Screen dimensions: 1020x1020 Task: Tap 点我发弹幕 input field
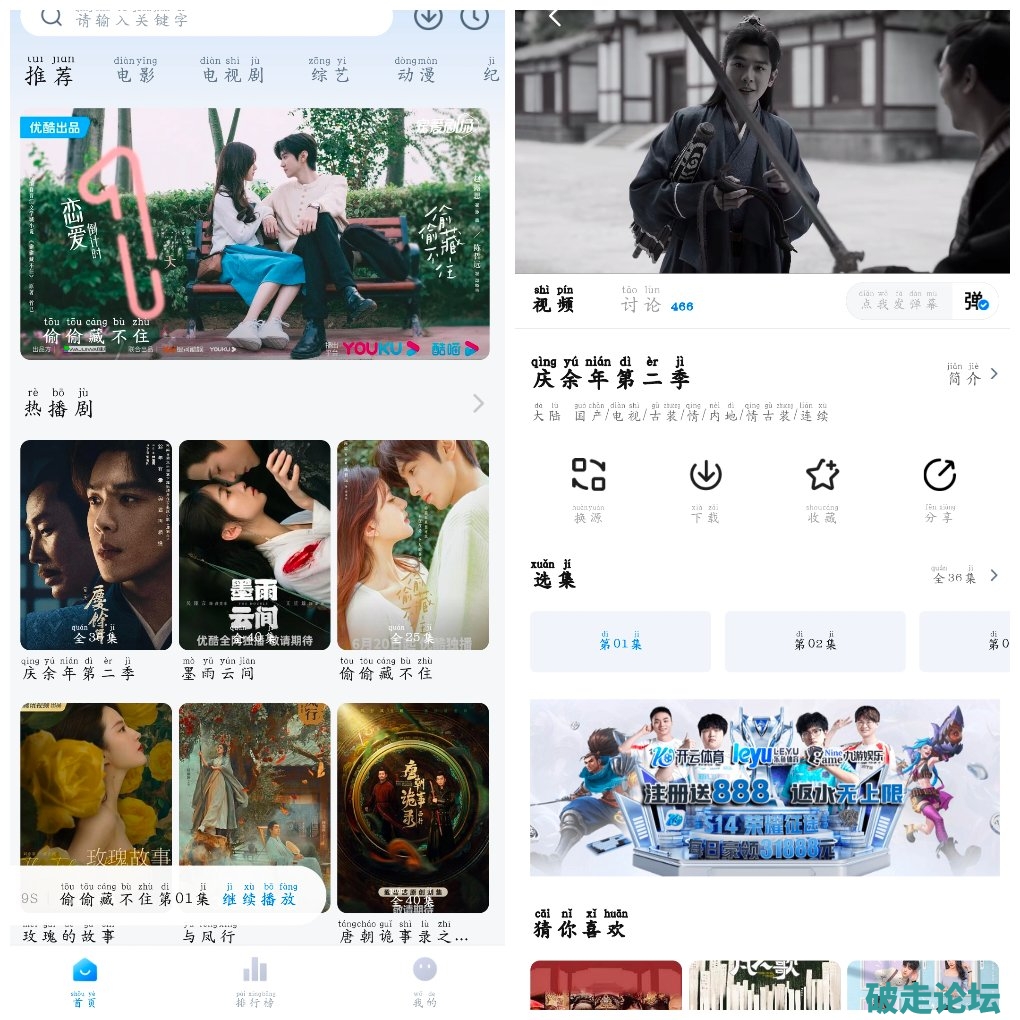click(x=900, y=302)
